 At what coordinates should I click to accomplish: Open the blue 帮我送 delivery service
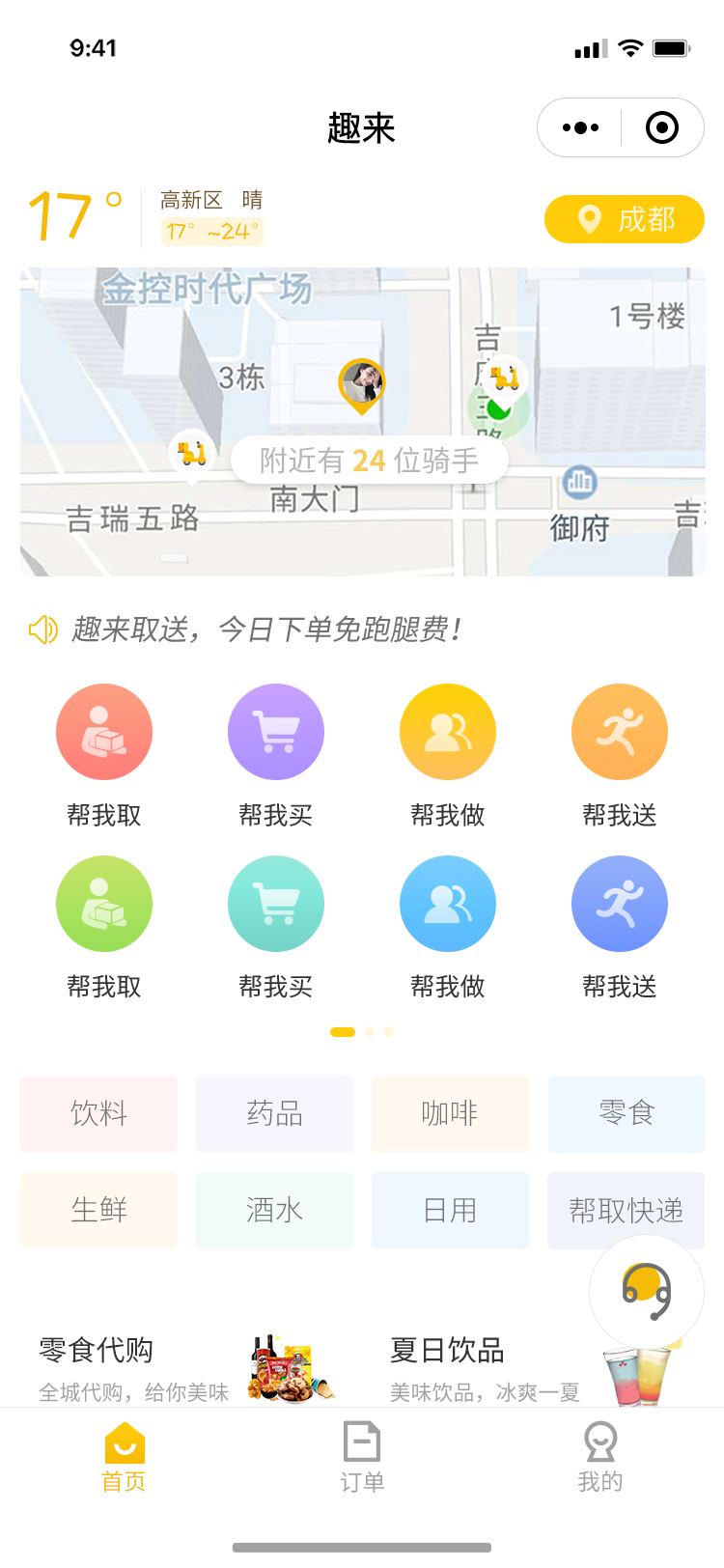pyautogui.click(x=620, y=904)
